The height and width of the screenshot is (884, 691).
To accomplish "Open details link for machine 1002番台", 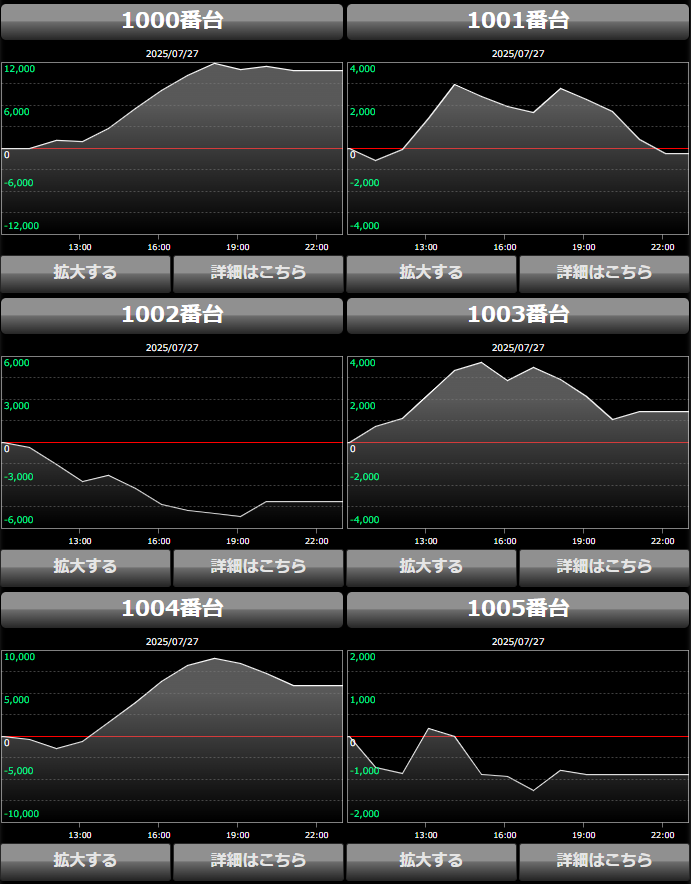I will click(258, 566).
